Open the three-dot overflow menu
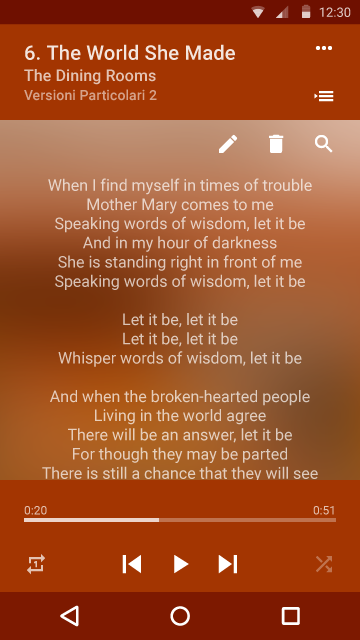Screen dimensions: 360x640 coord(324,48)
